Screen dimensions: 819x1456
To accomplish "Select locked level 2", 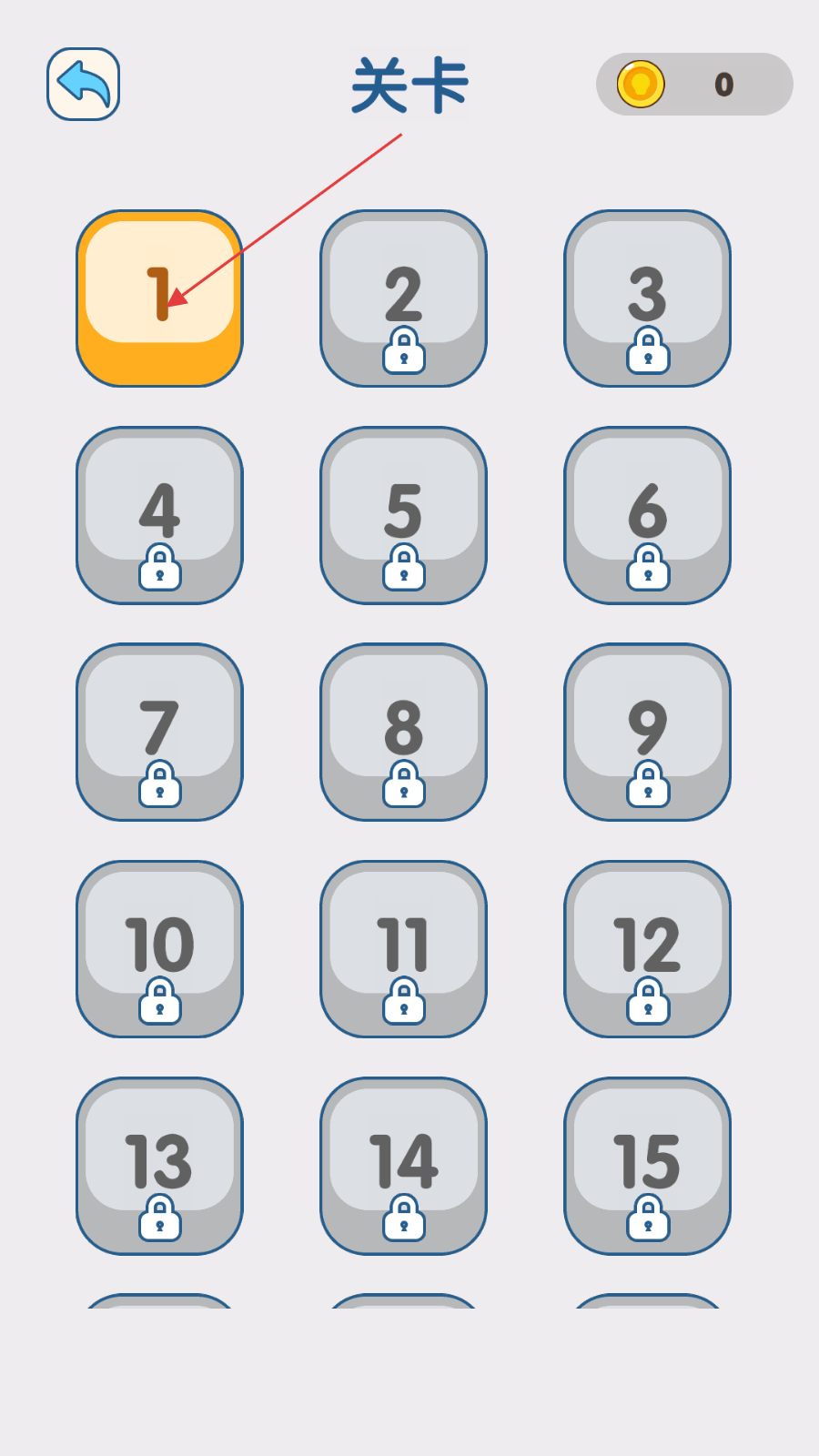I will (x=403, y=298).
